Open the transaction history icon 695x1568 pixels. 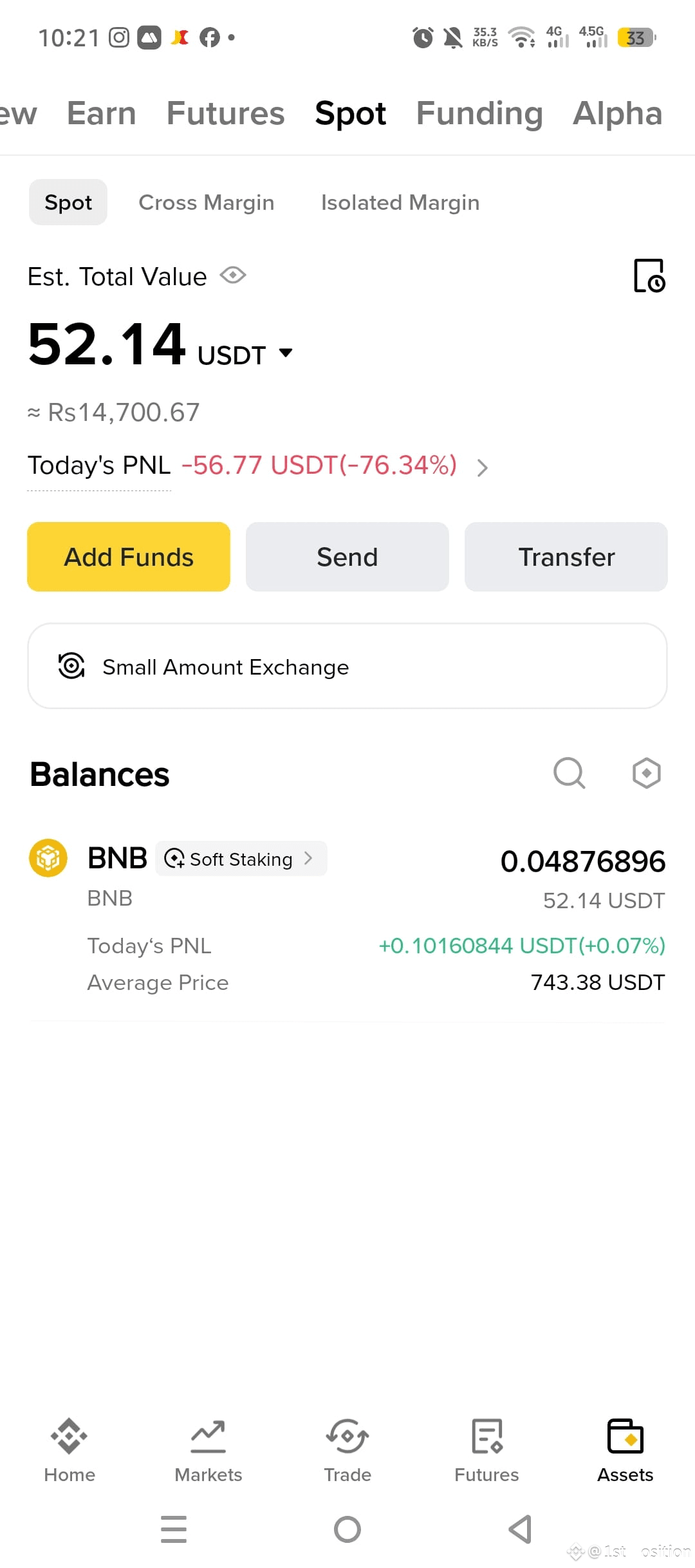tap(649, 275)
